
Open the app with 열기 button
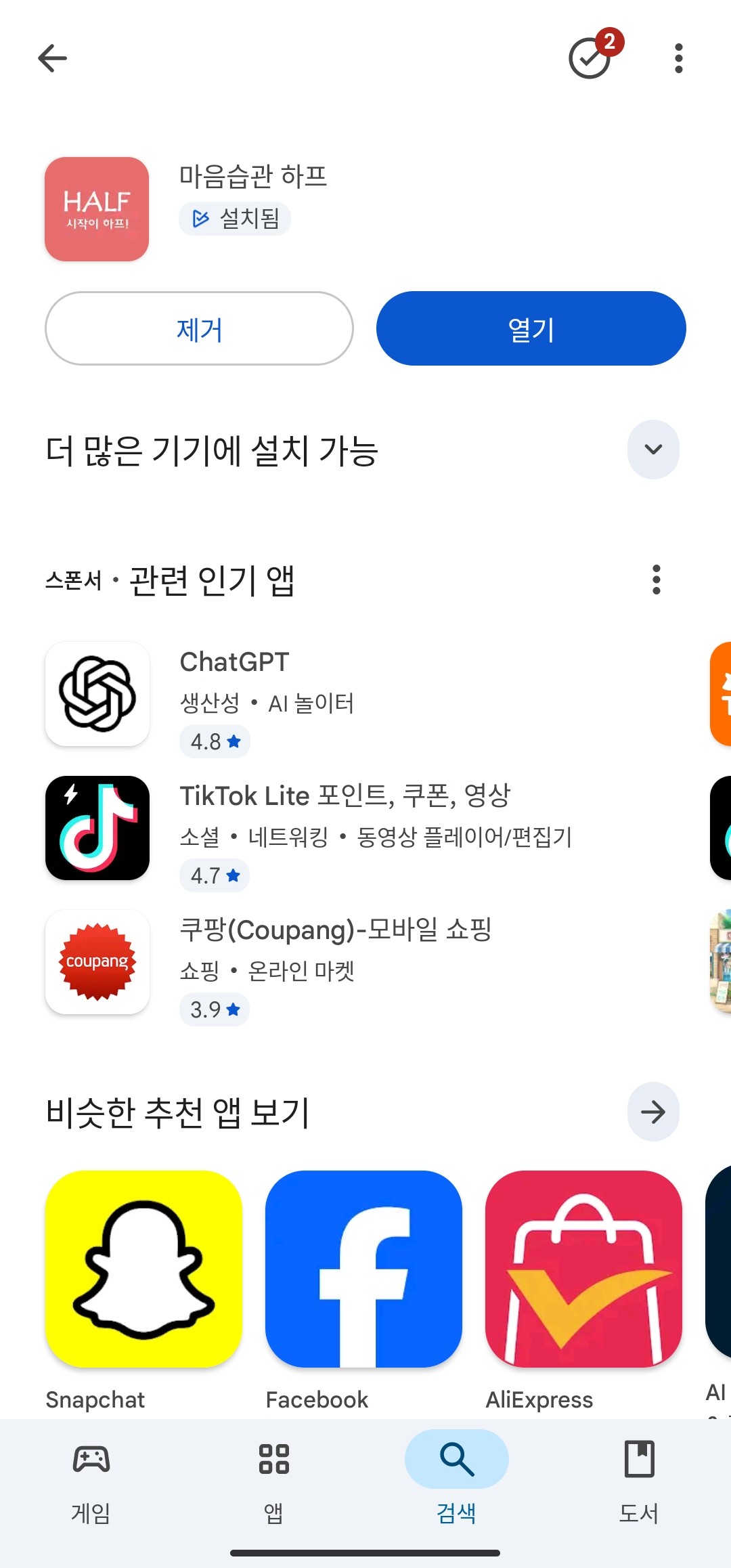531,329
